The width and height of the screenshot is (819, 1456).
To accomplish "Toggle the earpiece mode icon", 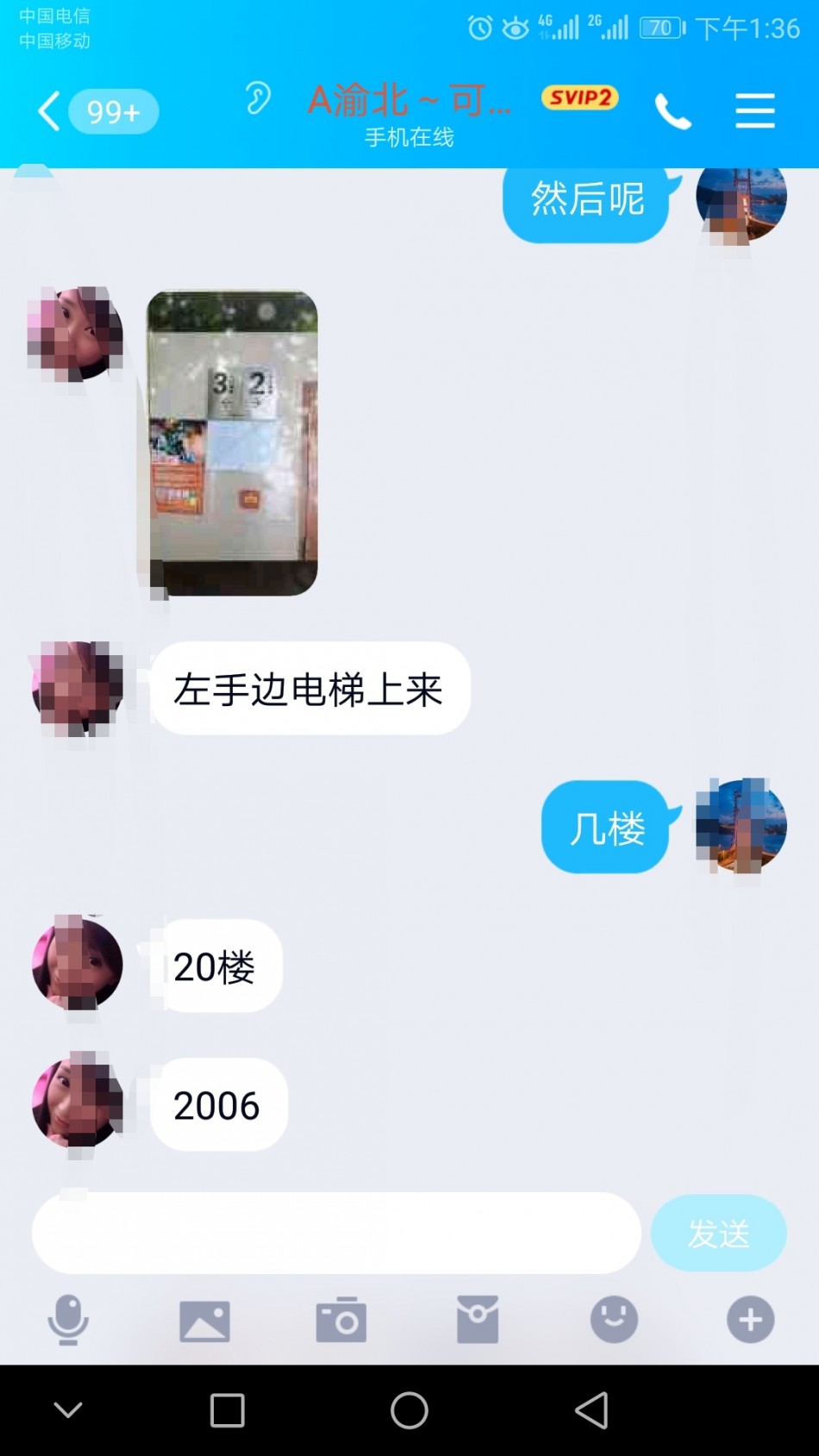I will tap(257, 98).
